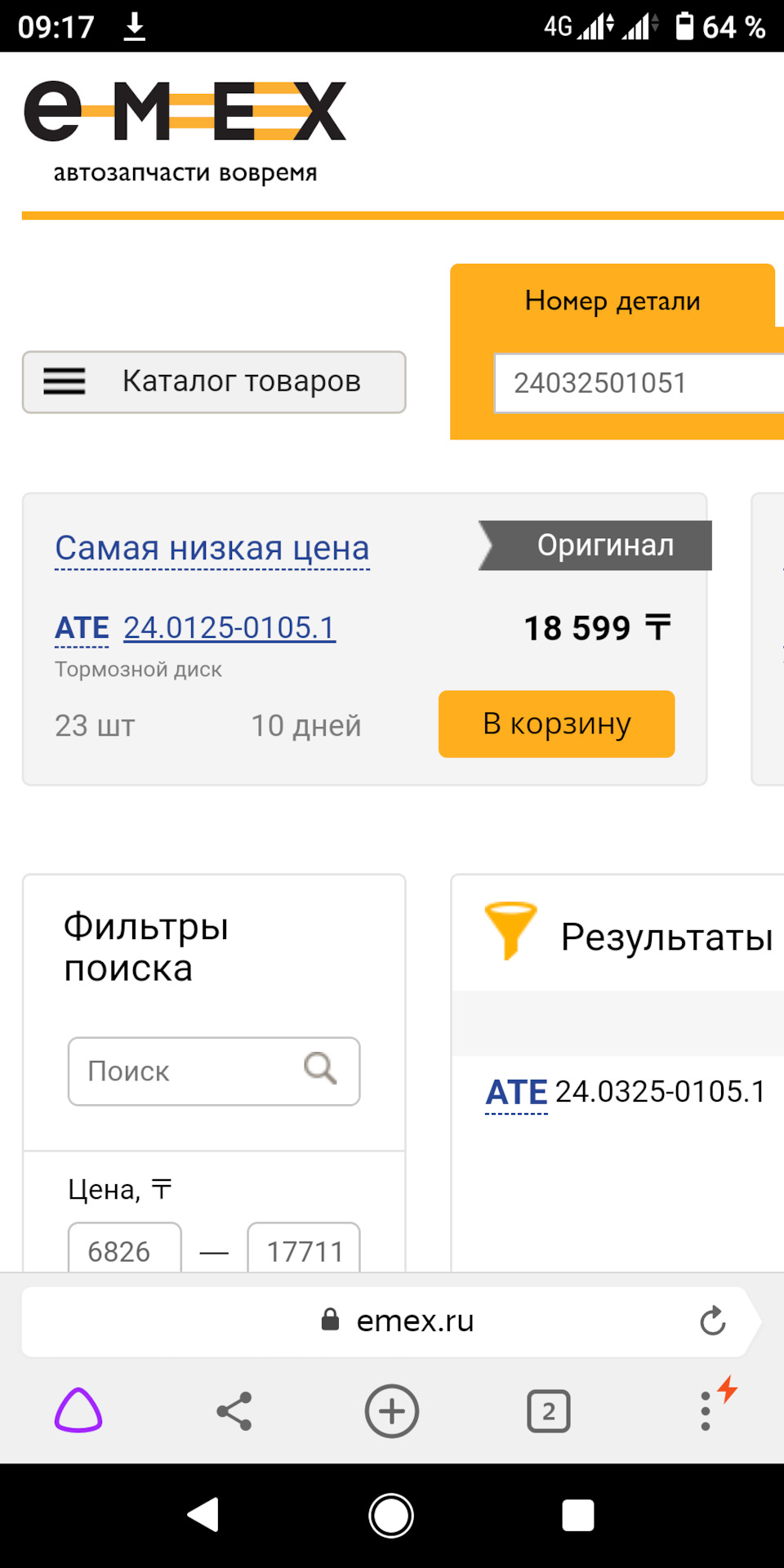The height and width of the screenshot is (1568, 784).
Task: Open part number link 24.0125-0105.1
Action: point(229,628)
